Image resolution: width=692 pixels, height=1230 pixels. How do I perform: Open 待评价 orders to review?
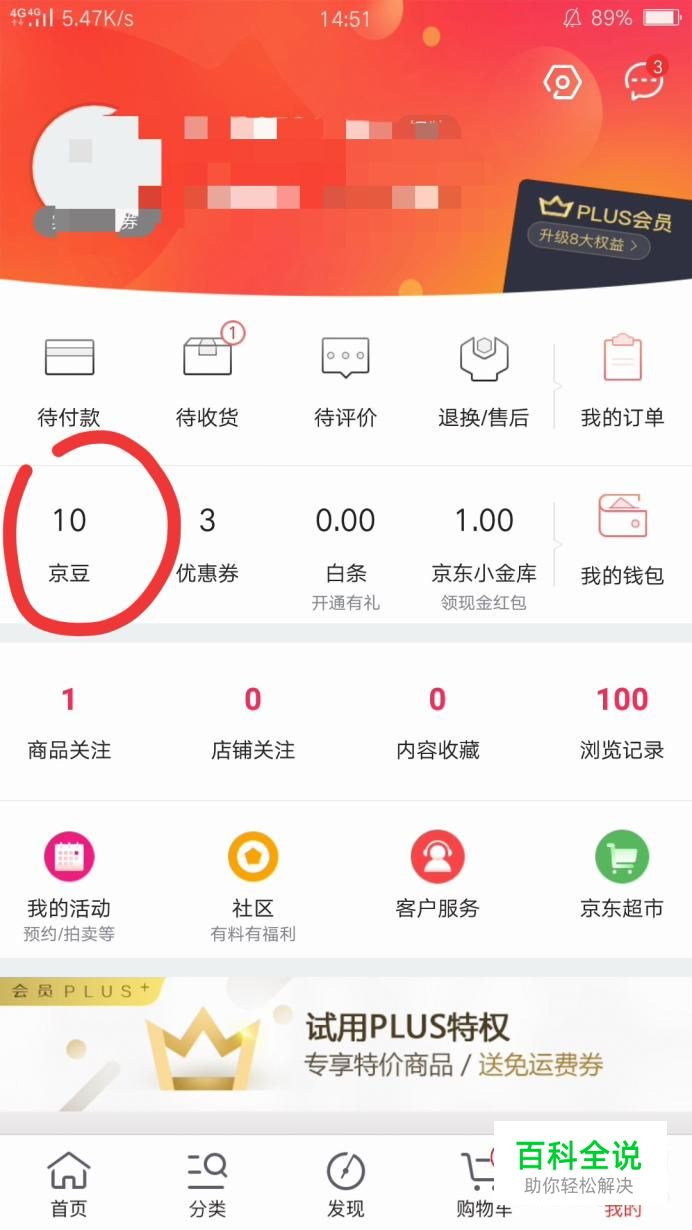click(x=345, y=379)
